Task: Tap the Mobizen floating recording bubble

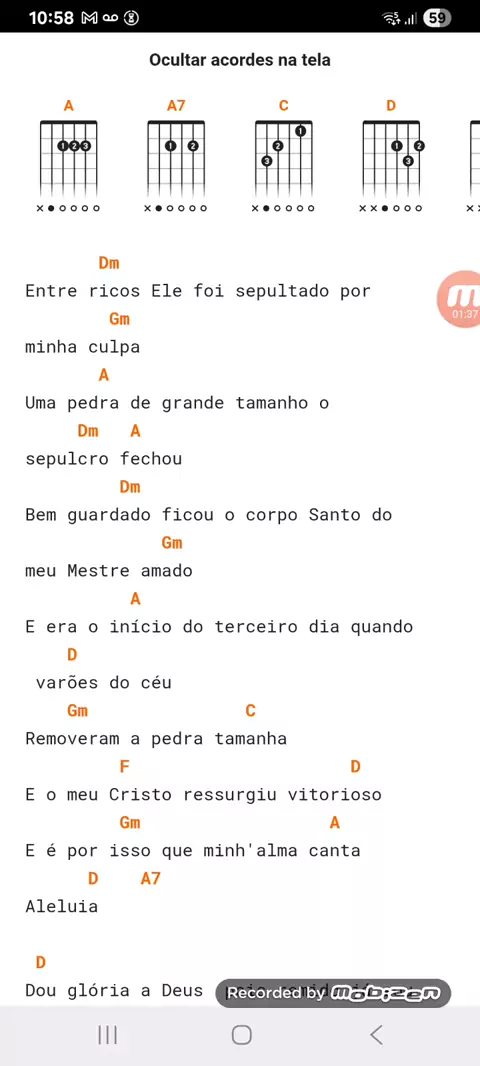Action: click(460, 298)
